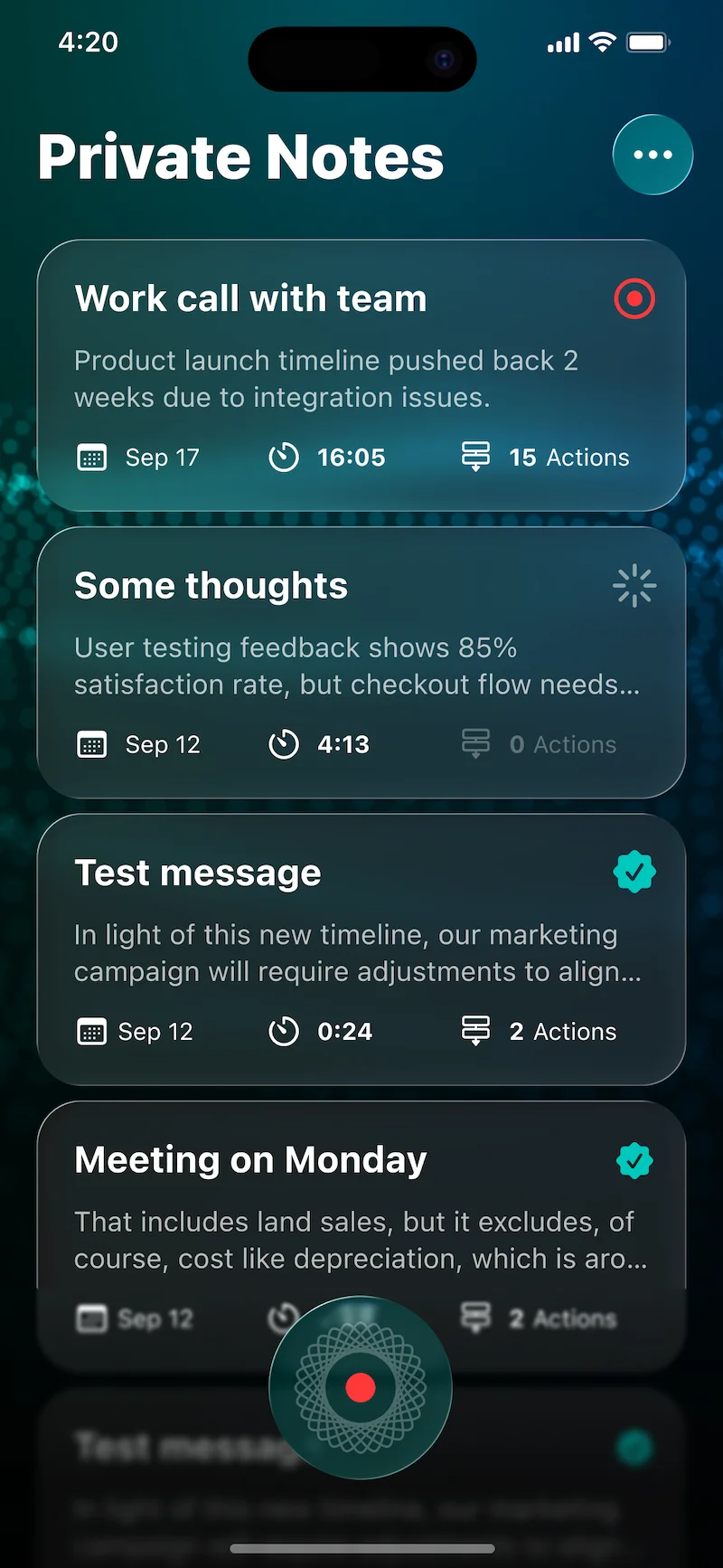
Task: Open the Test message note card
Action: tap(361, 949)
